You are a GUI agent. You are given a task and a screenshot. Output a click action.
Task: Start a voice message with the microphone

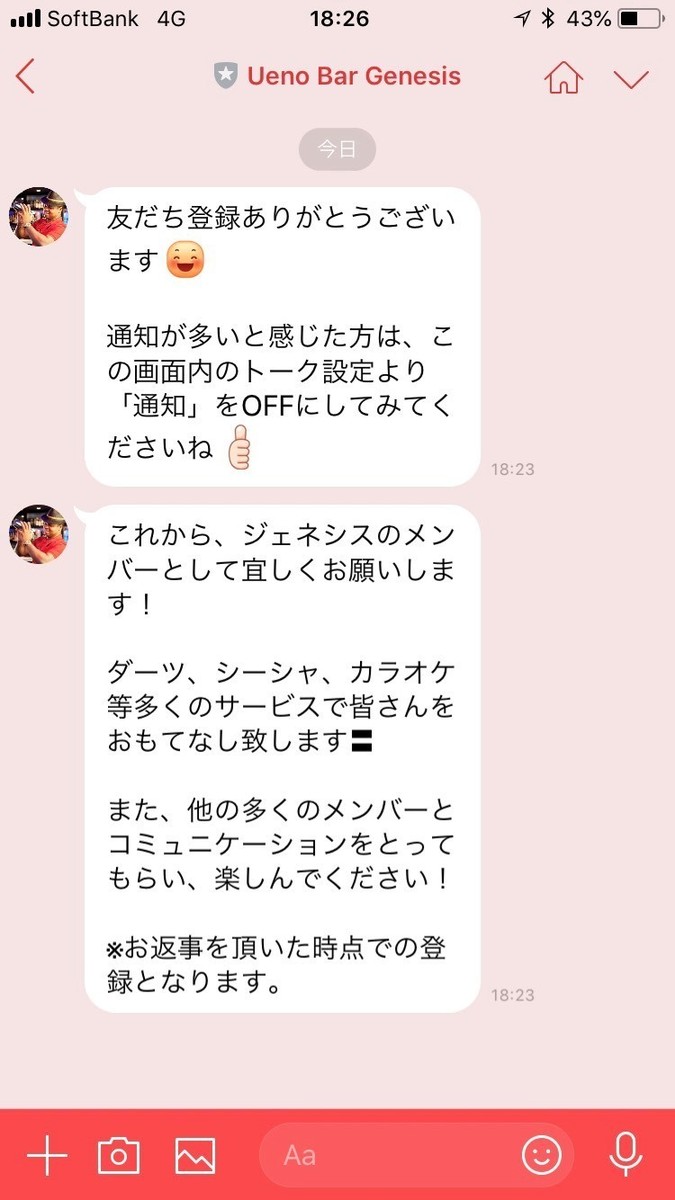[x=626, y=1156]
